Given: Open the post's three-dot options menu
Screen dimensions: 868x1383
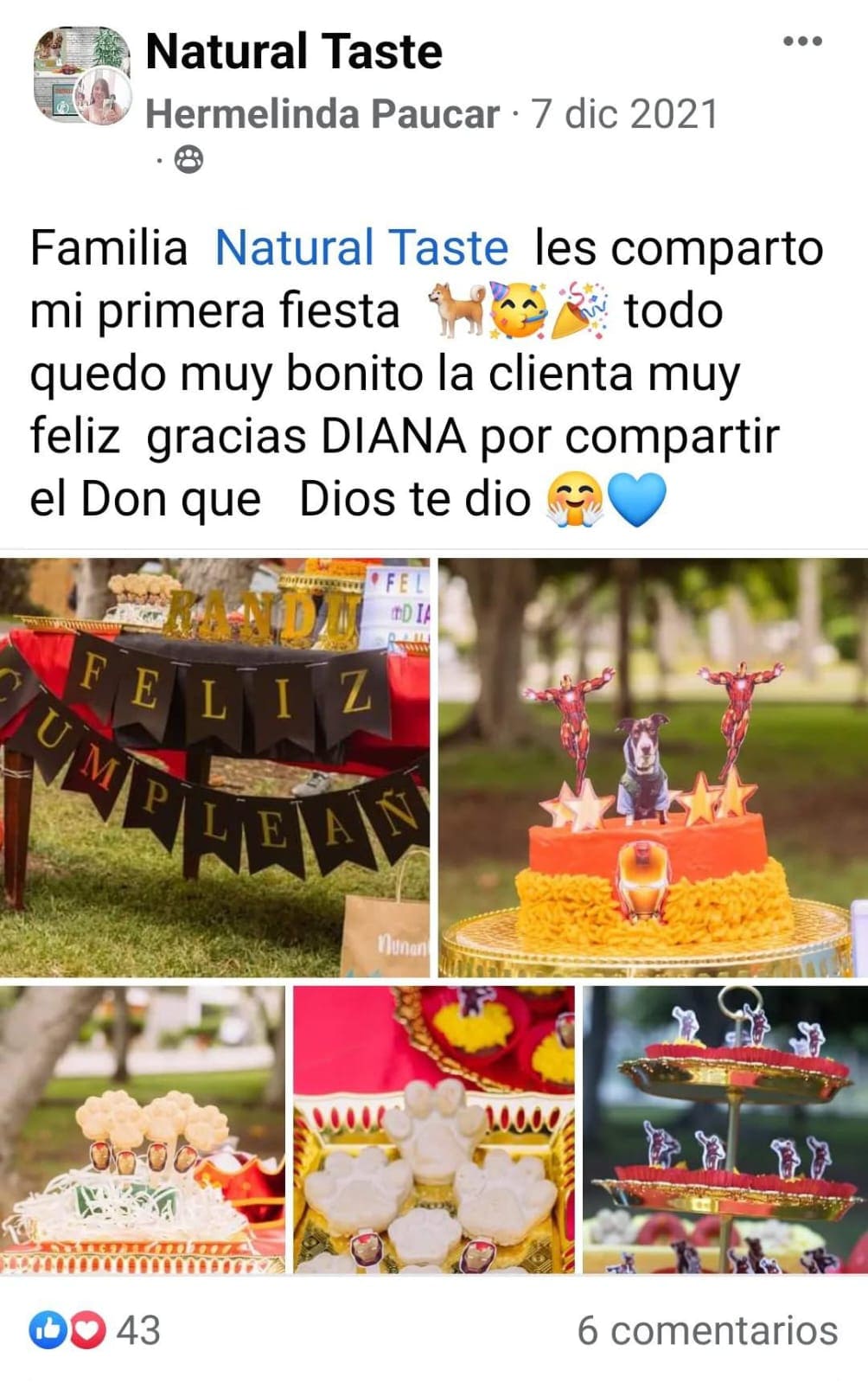Looking at the screenshot, I should [x=801, y=42].
